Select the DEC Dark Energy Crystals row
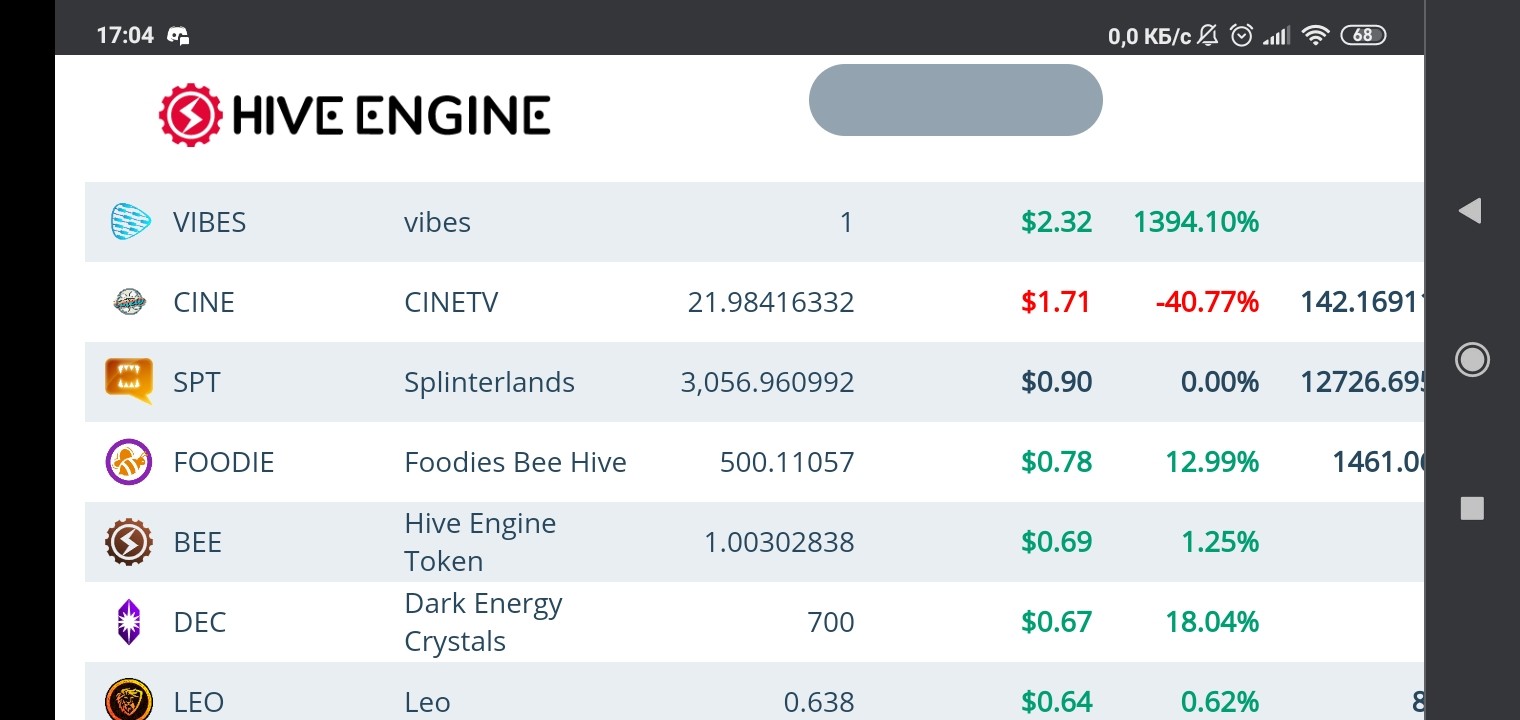 pos(754,622)
